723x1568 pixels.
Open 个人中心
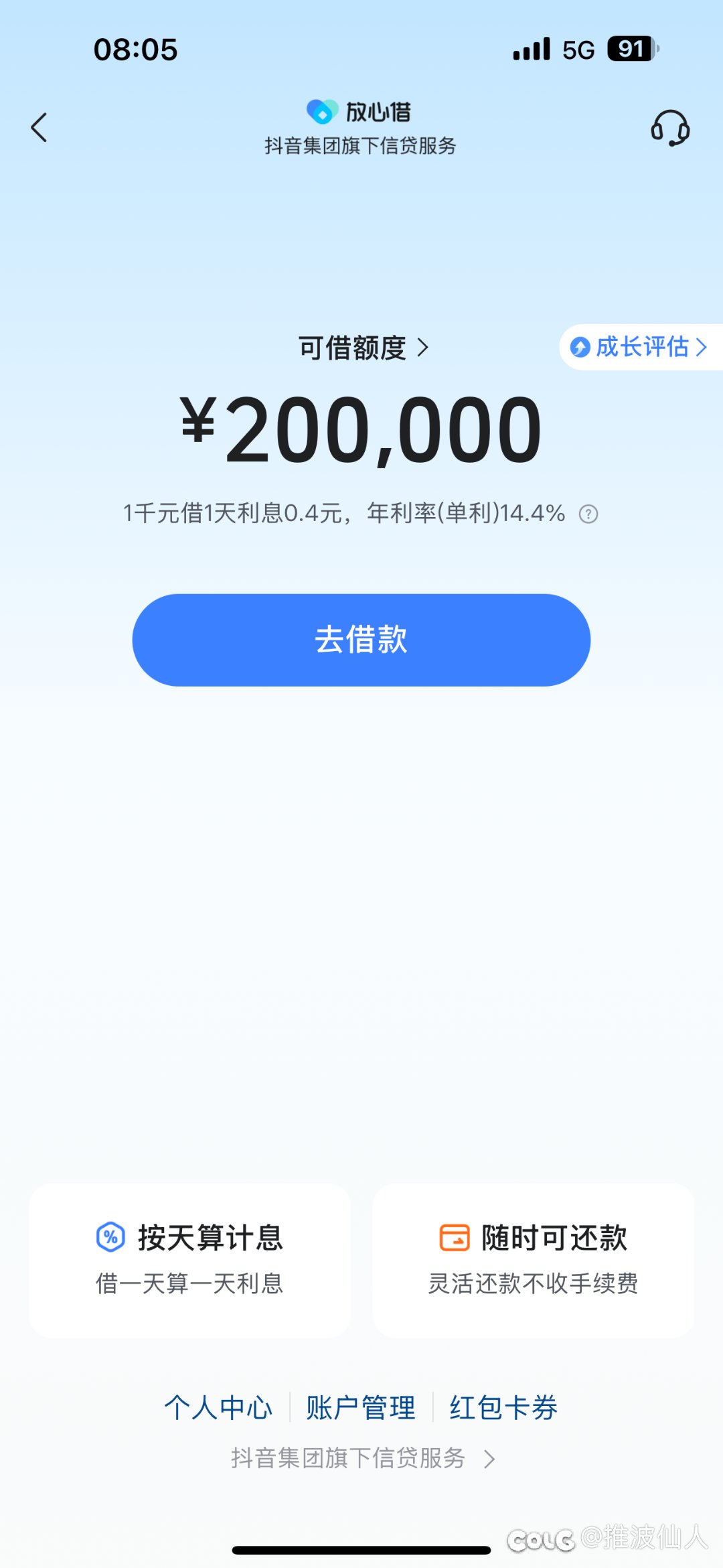click(218, 1407)
